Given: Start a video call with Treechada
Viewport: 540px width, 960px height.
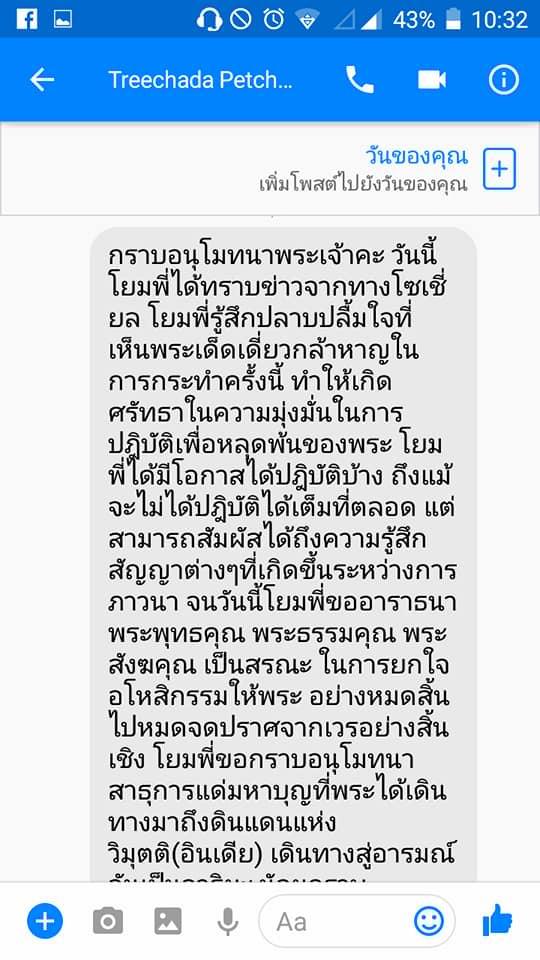Looking at the screenshot, I should tap(432, 80).
